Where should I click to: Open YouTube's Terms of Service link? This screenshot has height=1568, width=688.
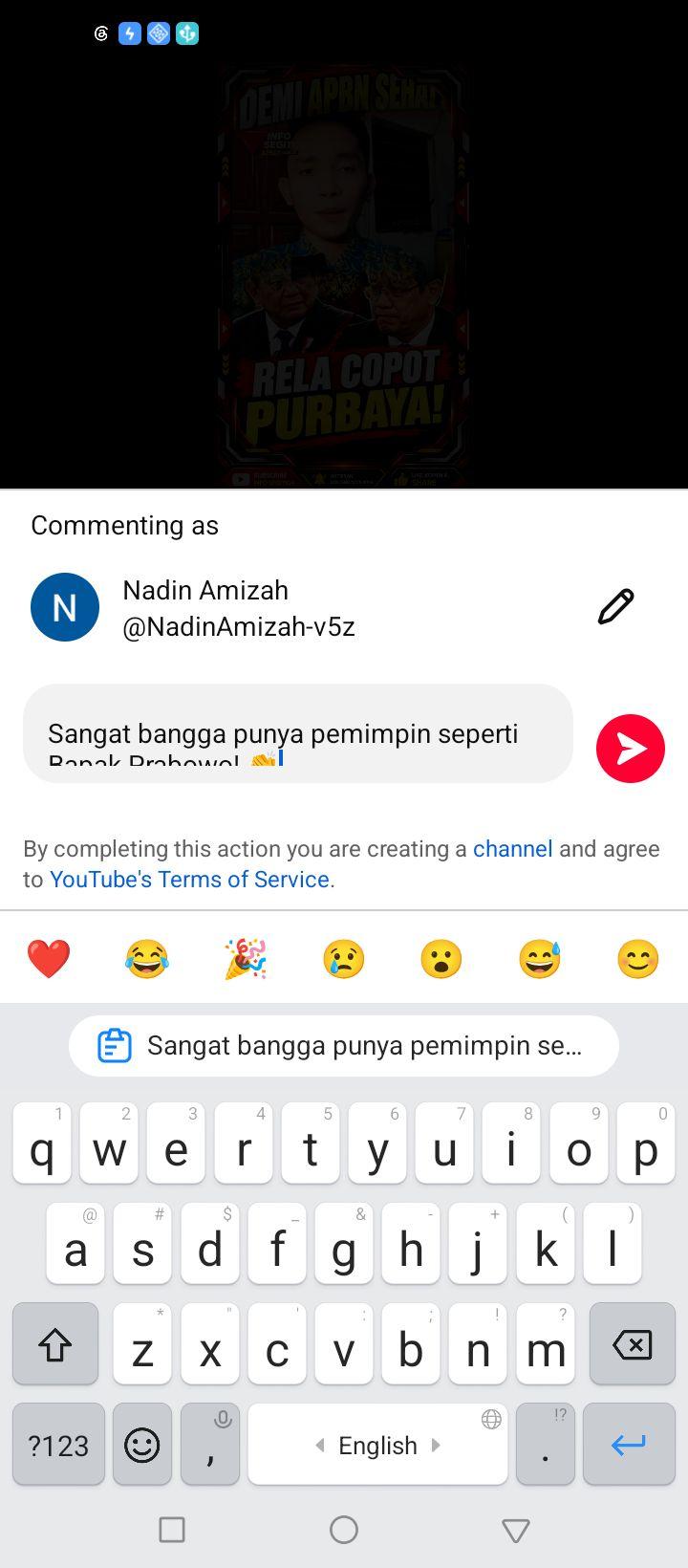pos(189,880)
